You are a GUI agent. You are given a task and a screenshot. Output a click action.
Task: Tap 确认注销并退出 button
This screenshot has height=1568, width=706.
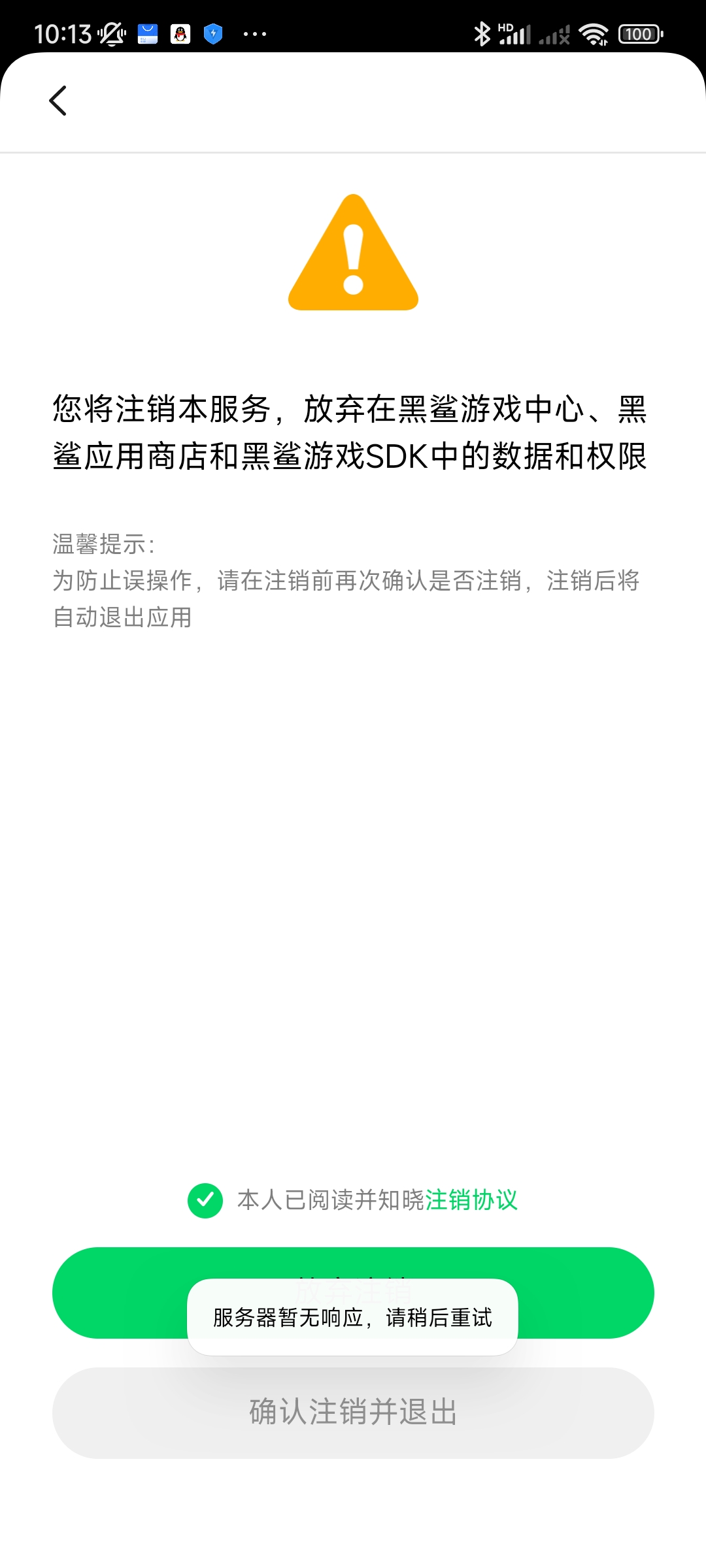click(353, 1413)
